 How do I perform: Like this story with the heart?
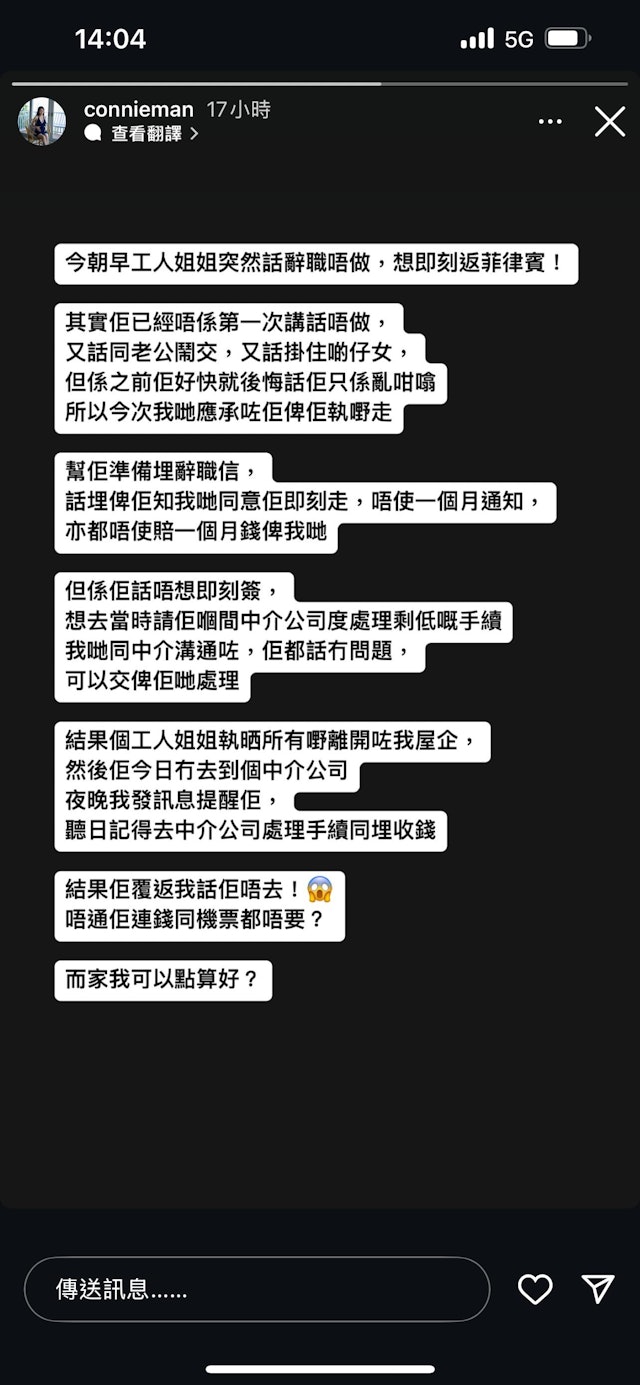tap(535, 1289)
